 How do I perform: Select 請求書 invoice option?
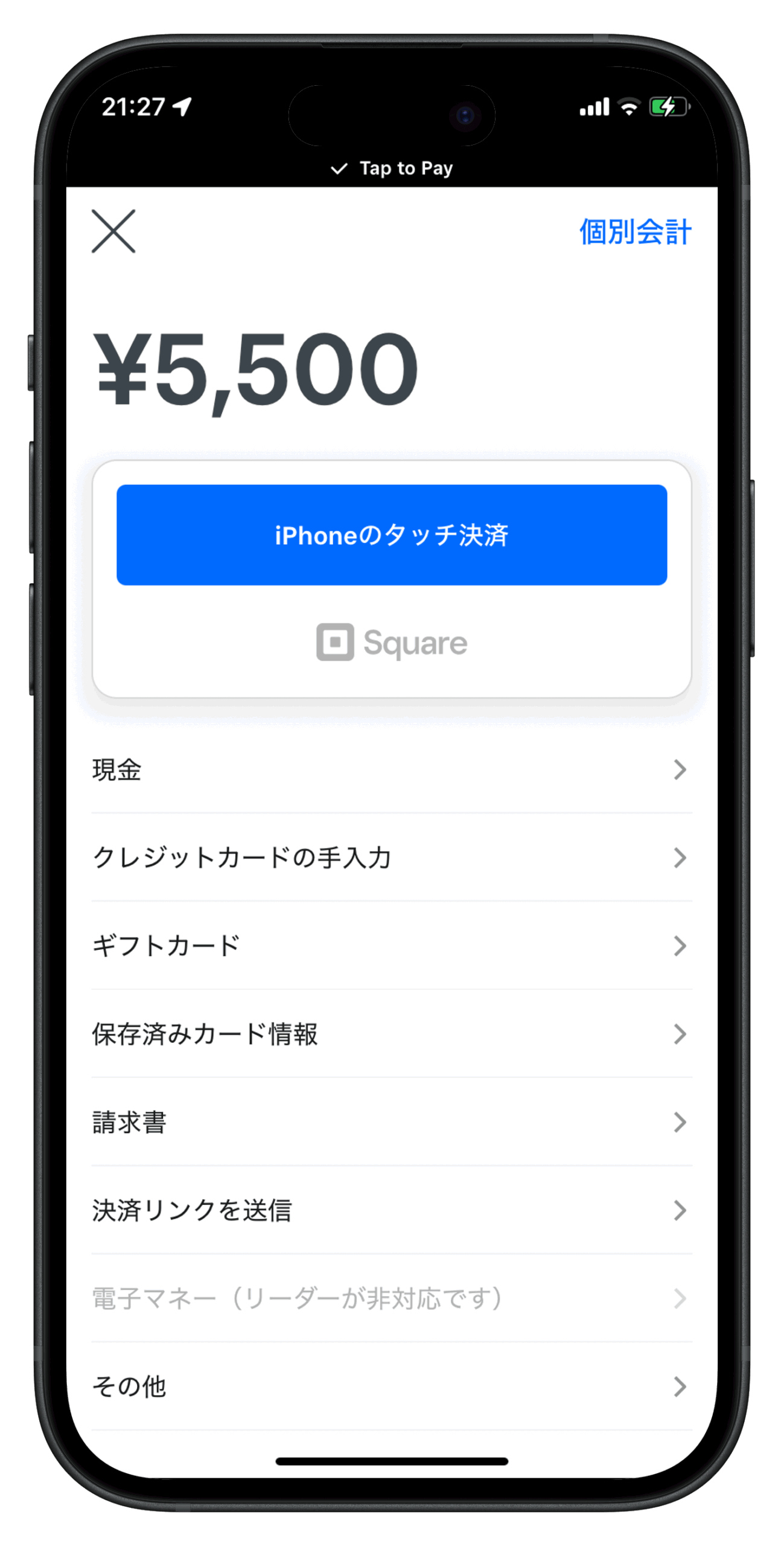pyautogui.click(x=392, y=1122)
